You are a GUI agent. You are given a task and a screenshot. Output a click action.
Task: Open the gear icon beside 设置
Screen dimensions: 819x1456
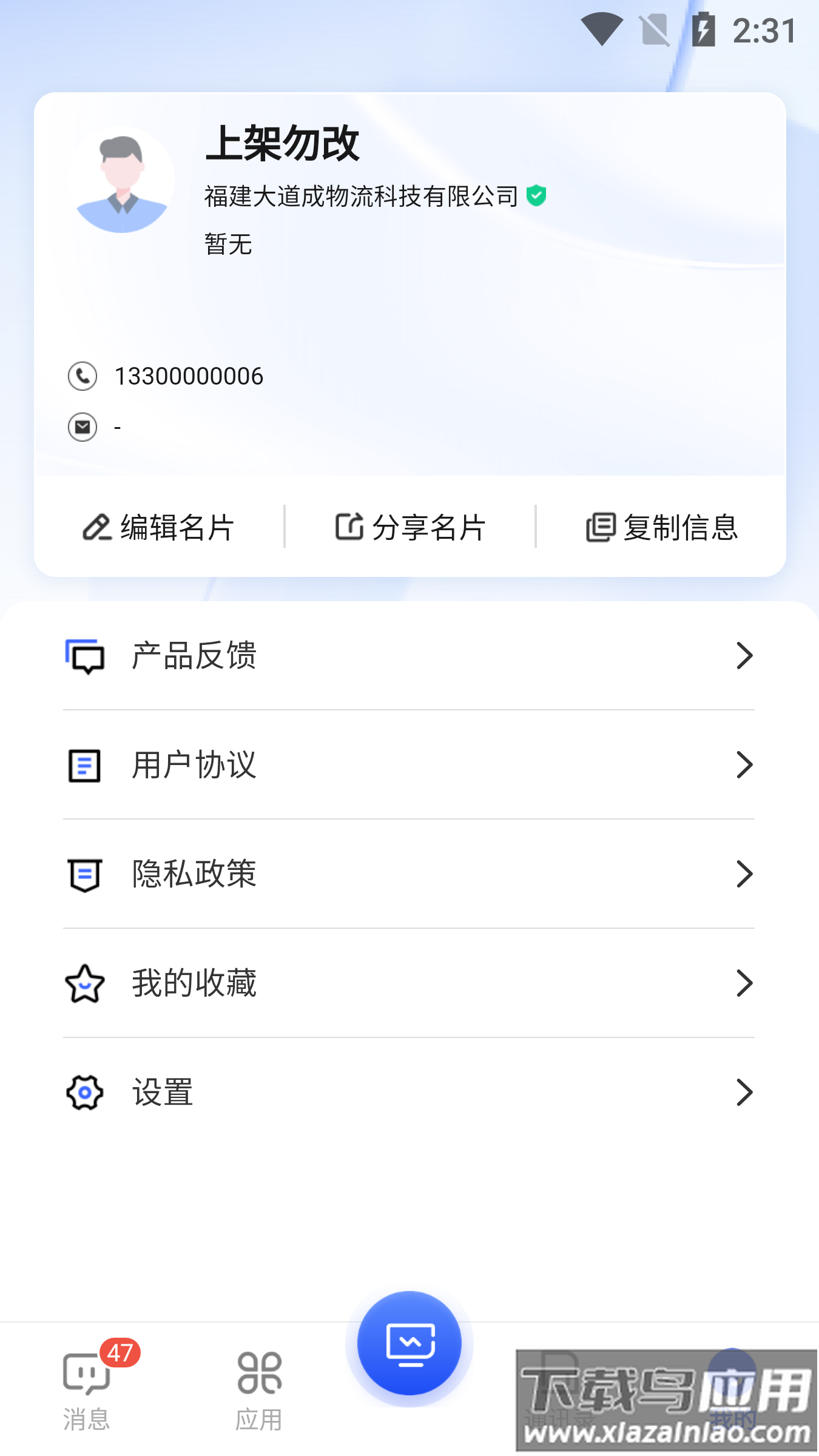[84, 1091]
